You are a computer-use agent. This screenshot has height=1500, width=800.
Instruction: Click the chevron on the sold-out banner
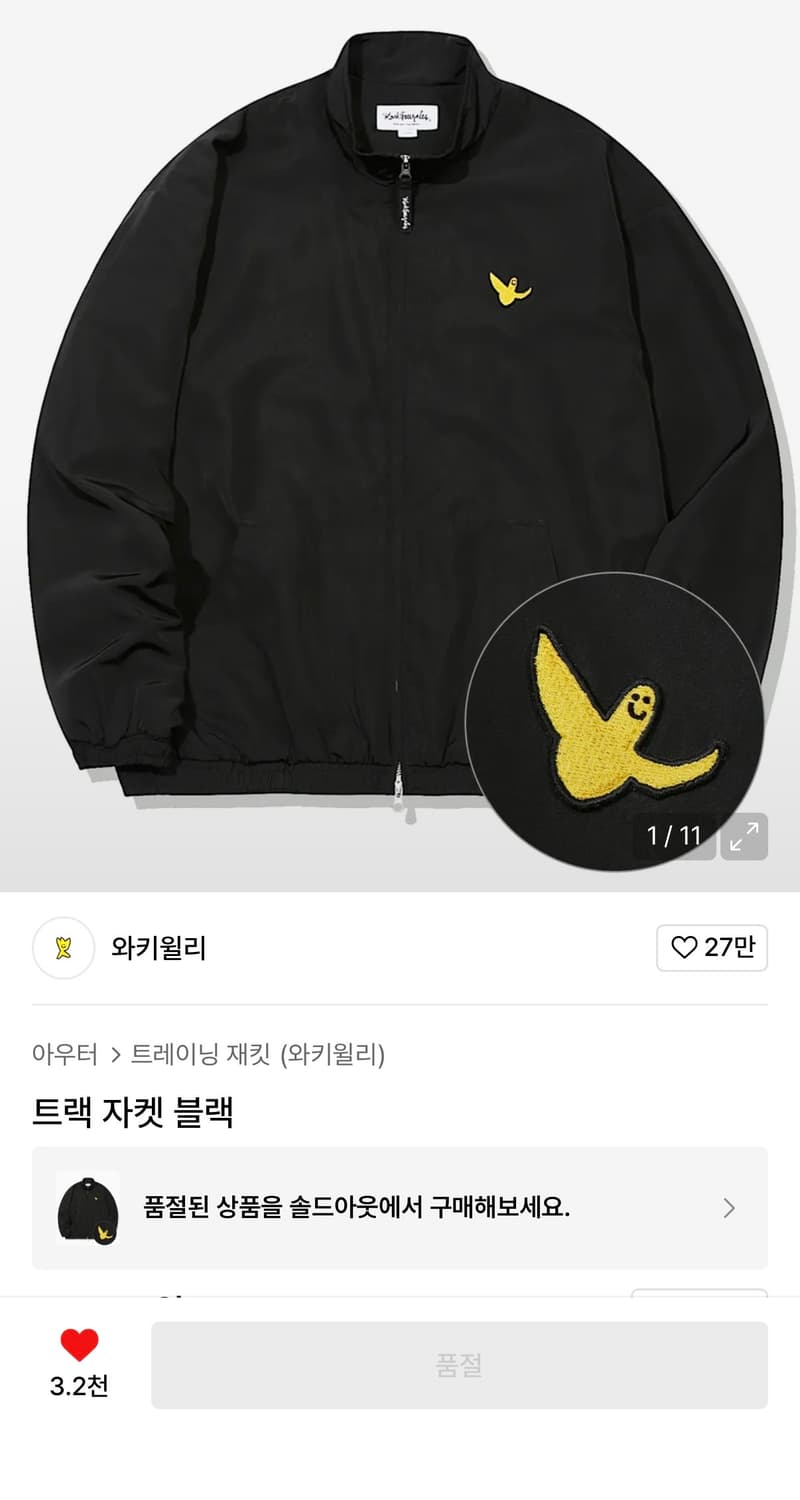click(x=729, y=1208)
